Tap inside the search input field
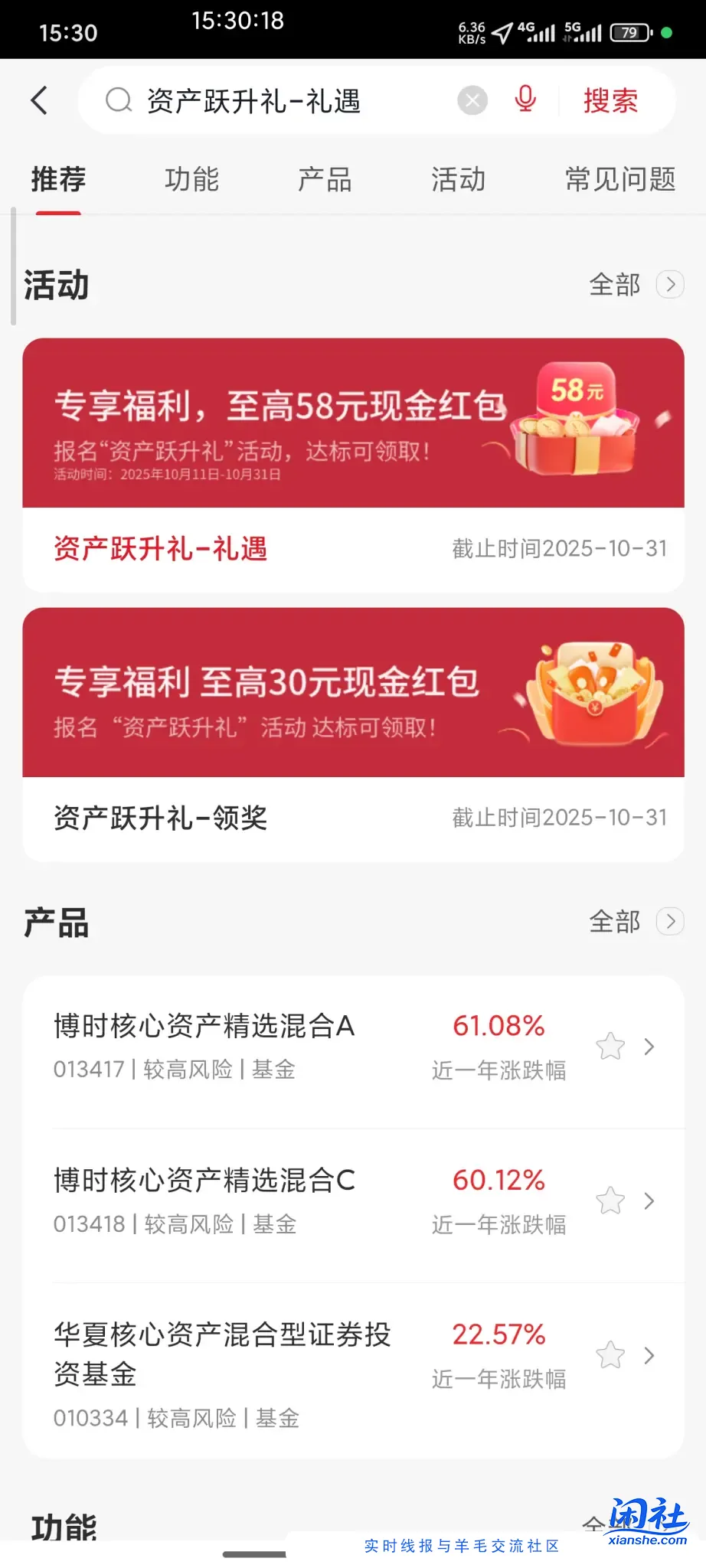 coord(291,100)
